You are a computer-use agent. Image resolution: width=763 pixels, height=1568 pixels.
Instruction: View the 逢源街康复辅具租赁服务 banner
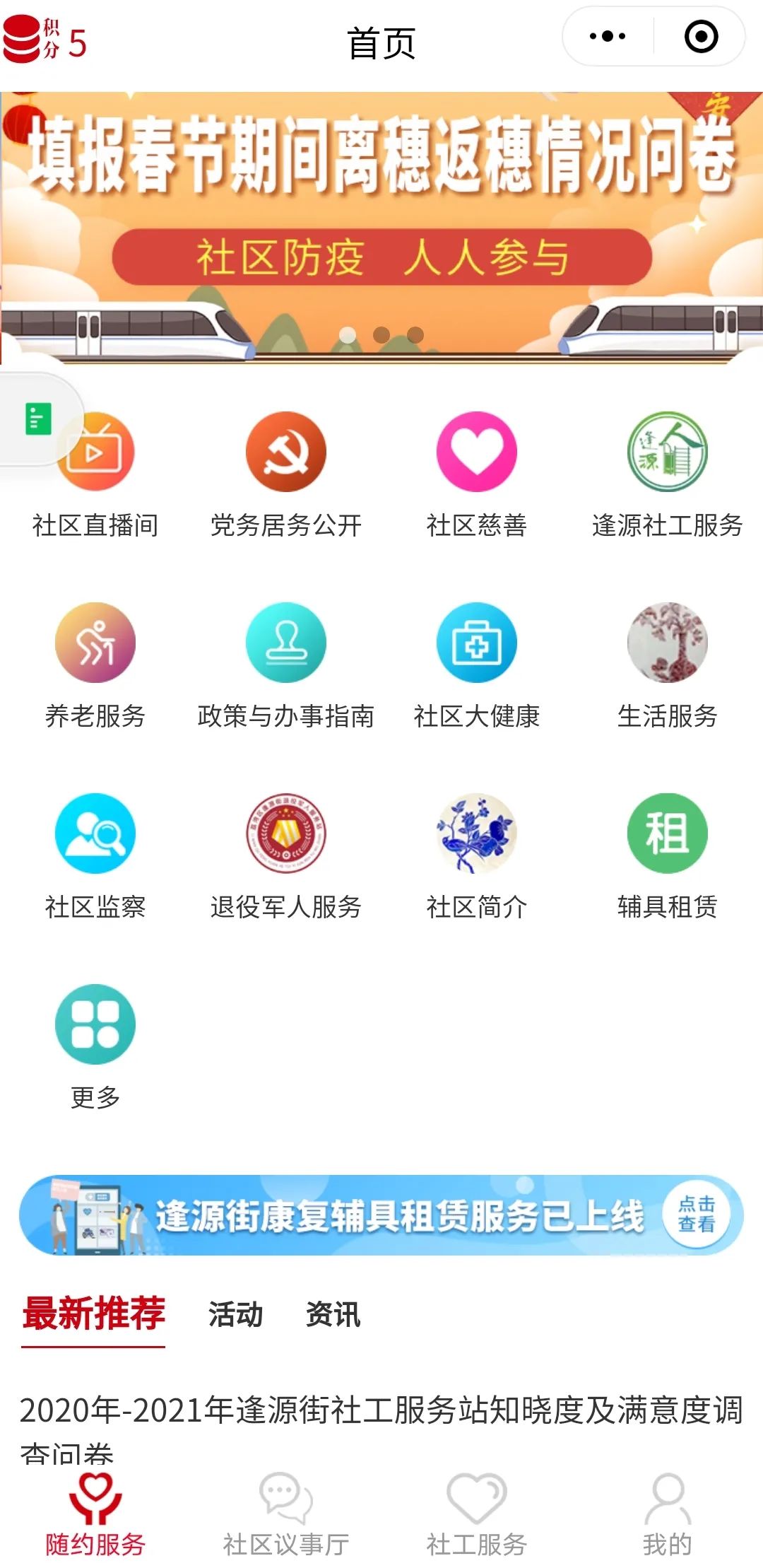click(381, 1216)
